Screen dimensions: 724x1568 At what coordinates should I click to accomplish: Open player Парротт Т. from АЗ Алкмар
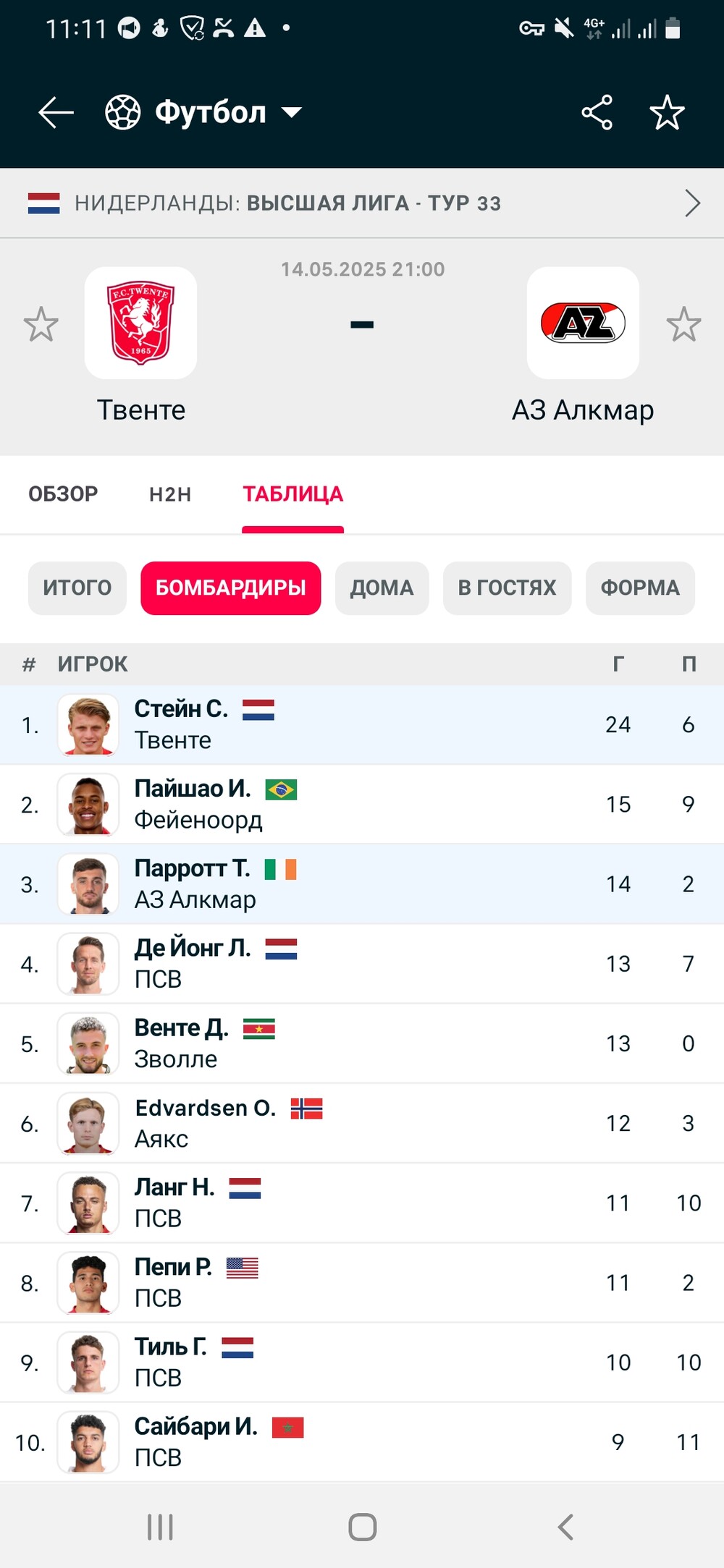(362, 884)
